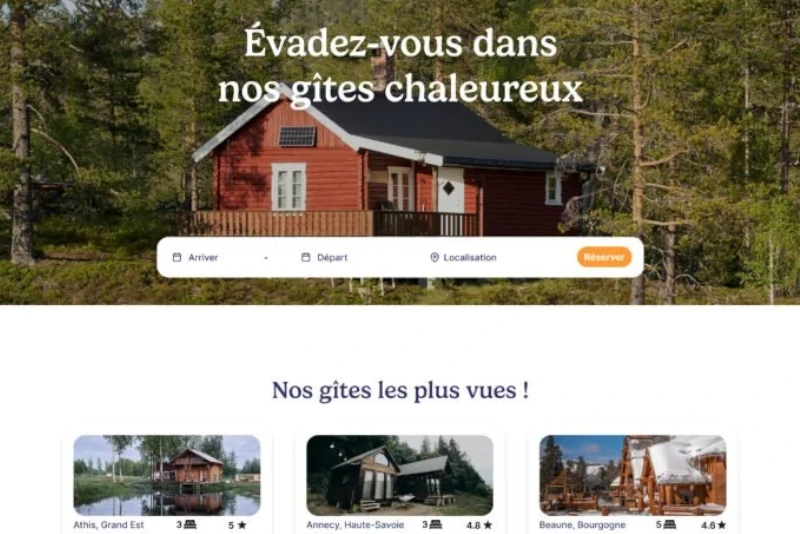Select the Arriver date field

[203, 257]
